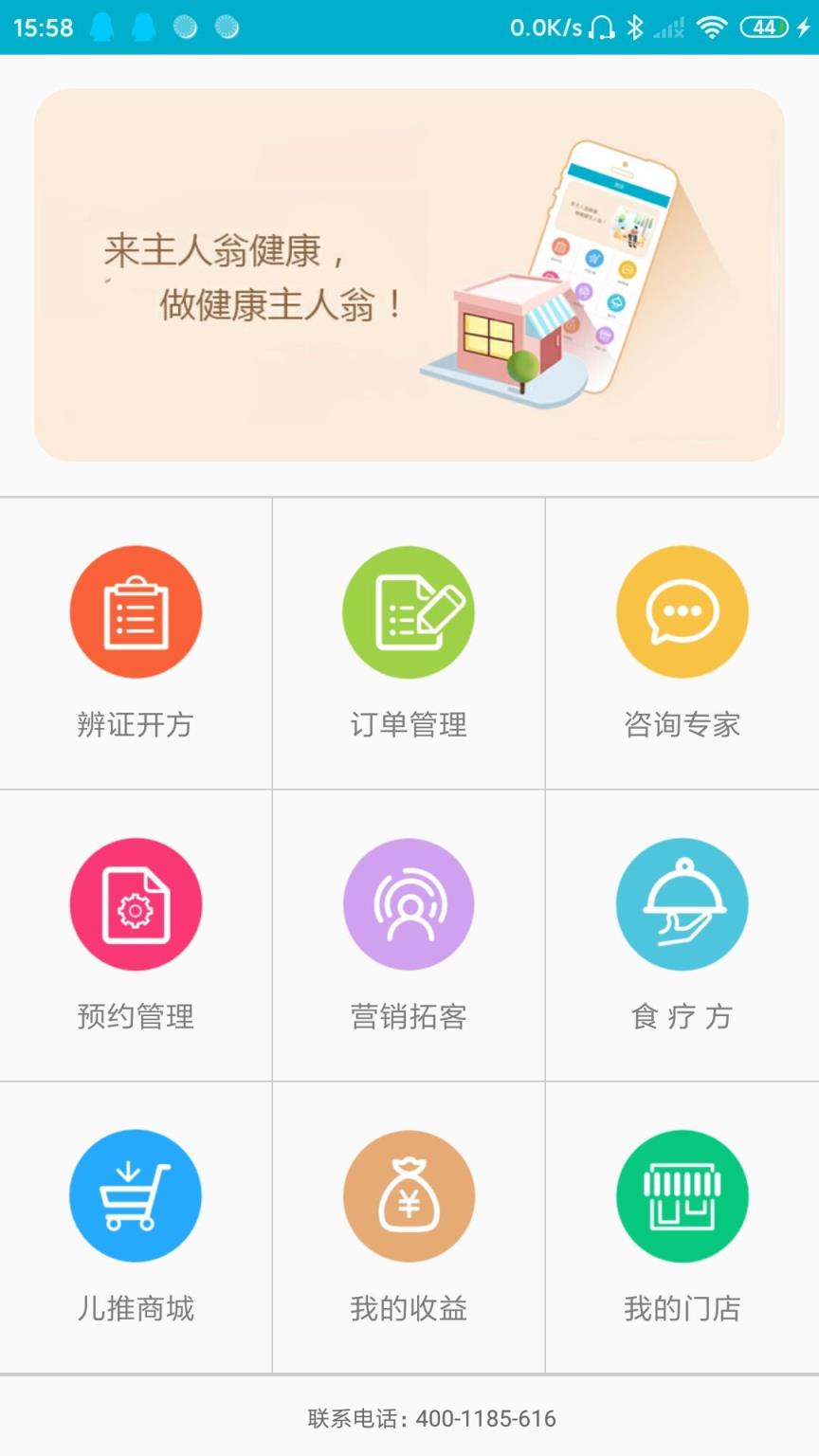
Task: Open the 我的门店 store icon
Action: pos(682,1196)
